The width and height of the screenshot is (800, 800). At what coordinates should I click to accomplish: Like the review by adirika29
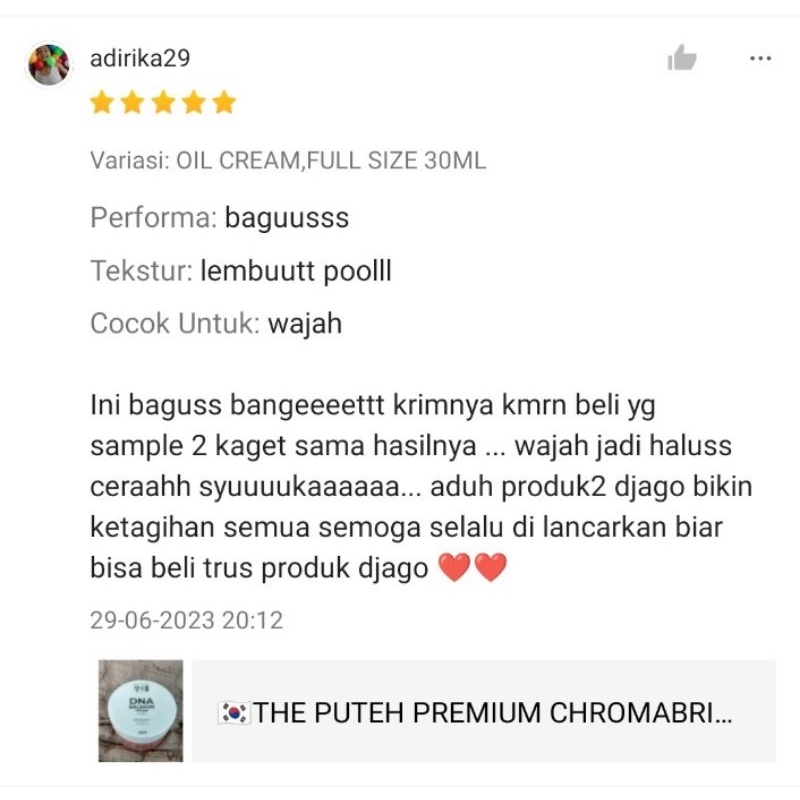tap(682, 59)
